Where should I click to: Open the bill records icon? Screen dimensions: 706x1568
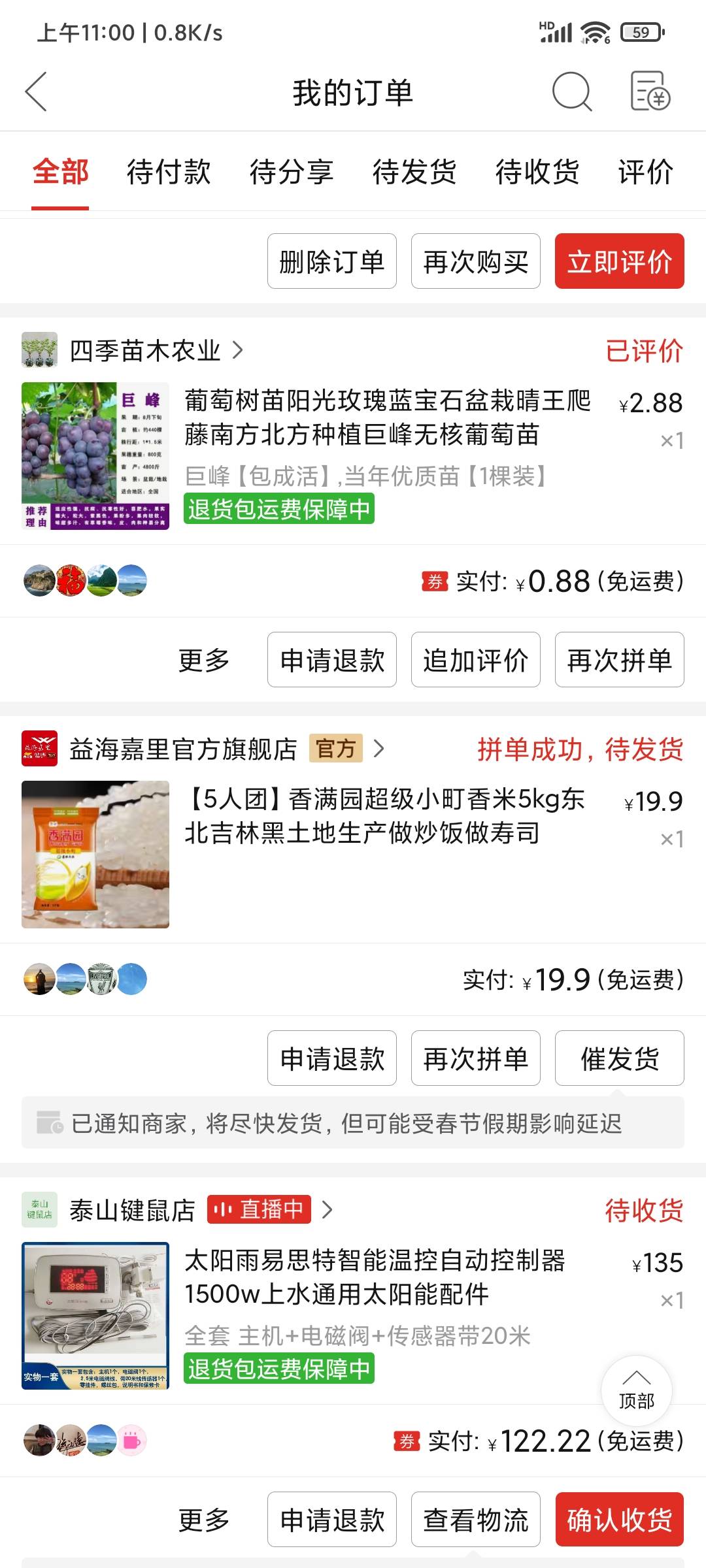click(x=650, y=92)
